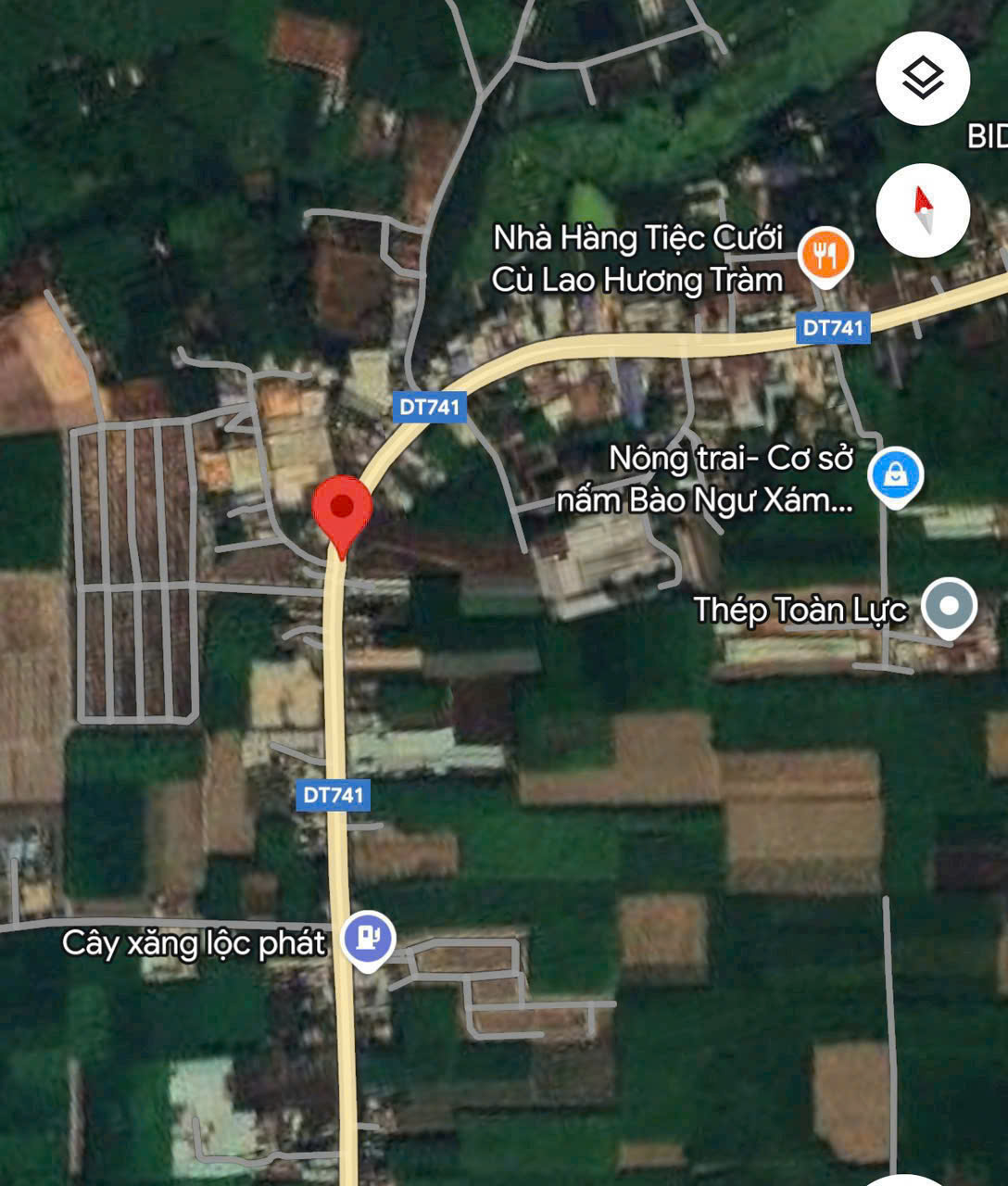
Task: Tap the compass to reorient north
Action: (922, 211)
